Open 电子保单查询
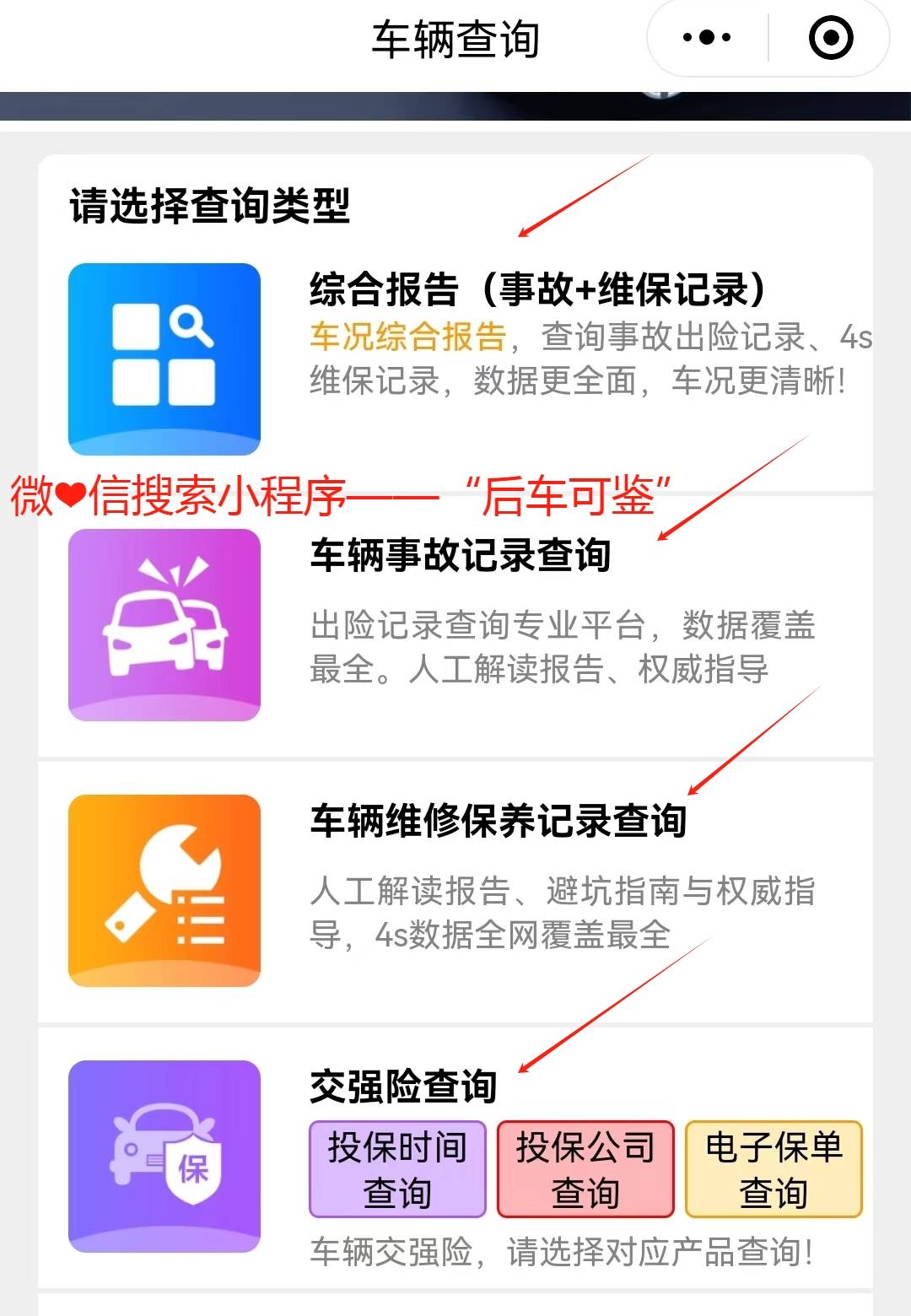Screen dimensions: 911x1316 (x=774, y=1169)
